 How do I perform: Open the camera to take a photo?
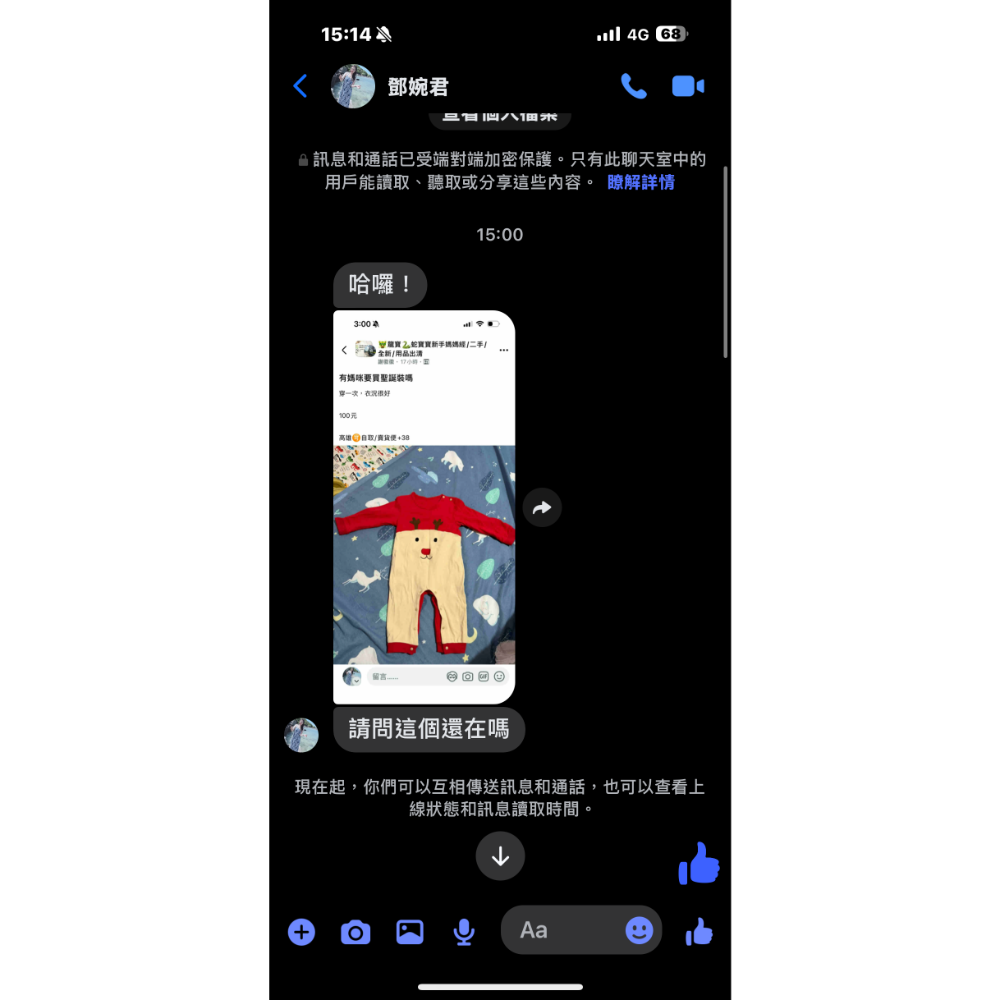point(355,932)
